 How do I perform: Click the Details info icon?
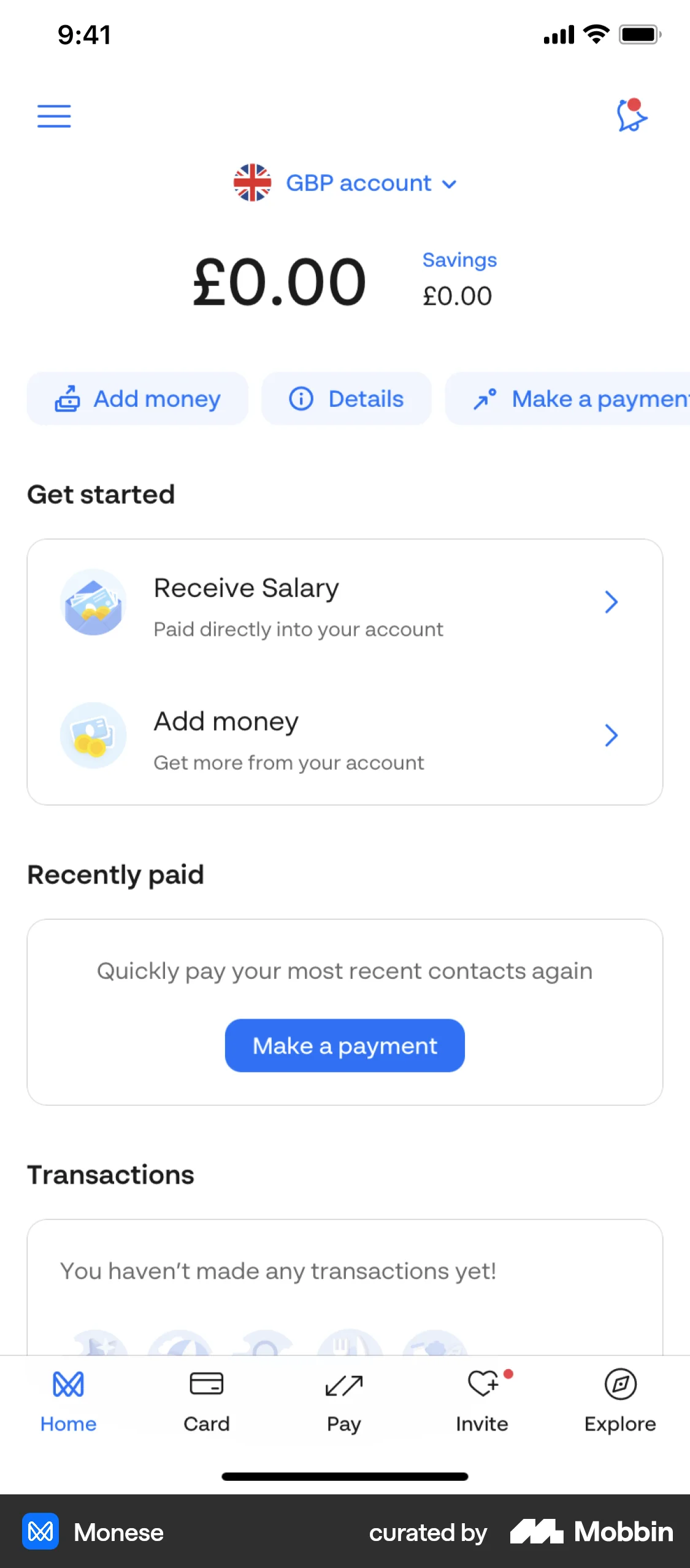(x=301, y=398)
